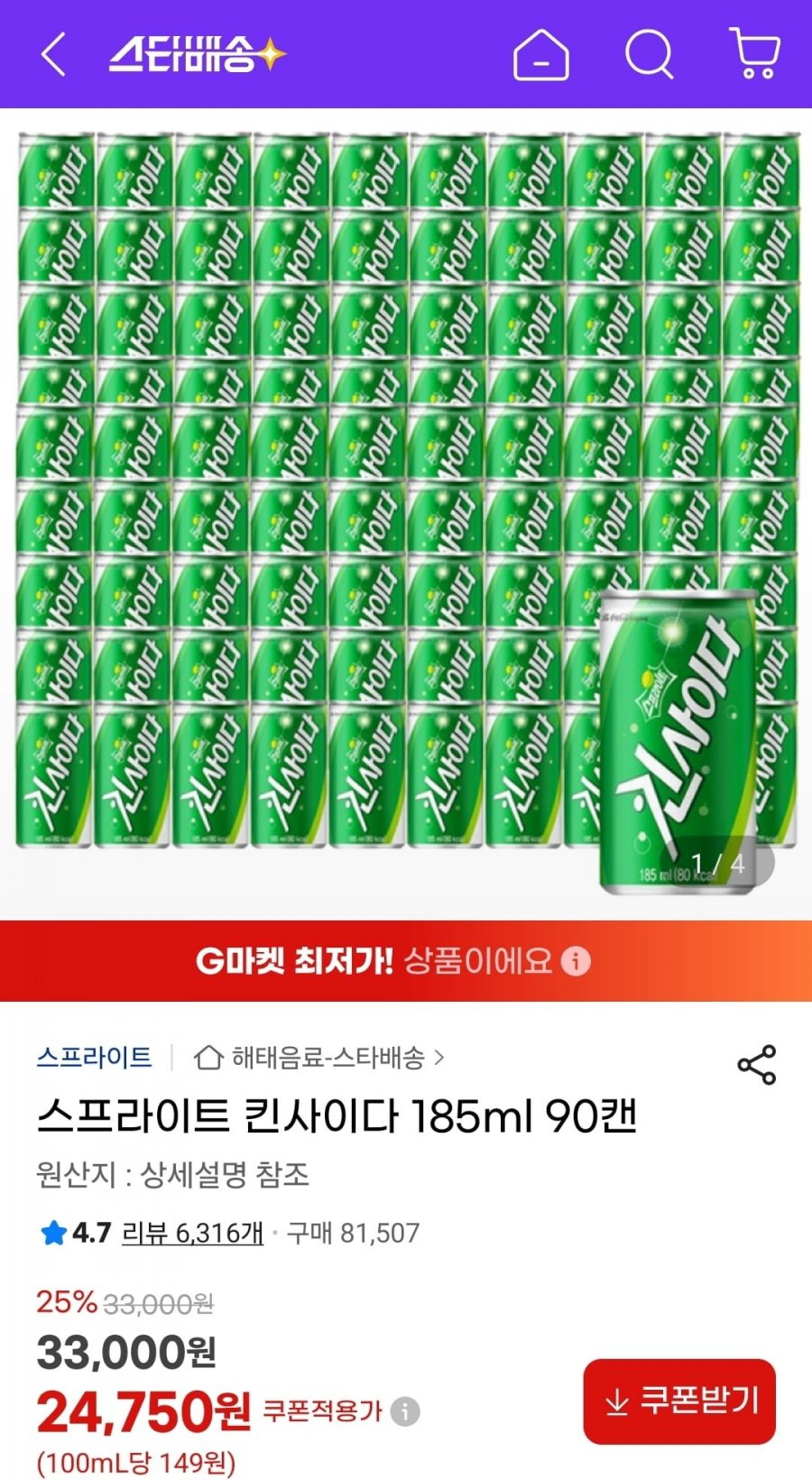Viewport: 812px width, 1480px height.
Task: Tap 쿠폰받기 to download the coupon
Action: (x=679, y=1401)
